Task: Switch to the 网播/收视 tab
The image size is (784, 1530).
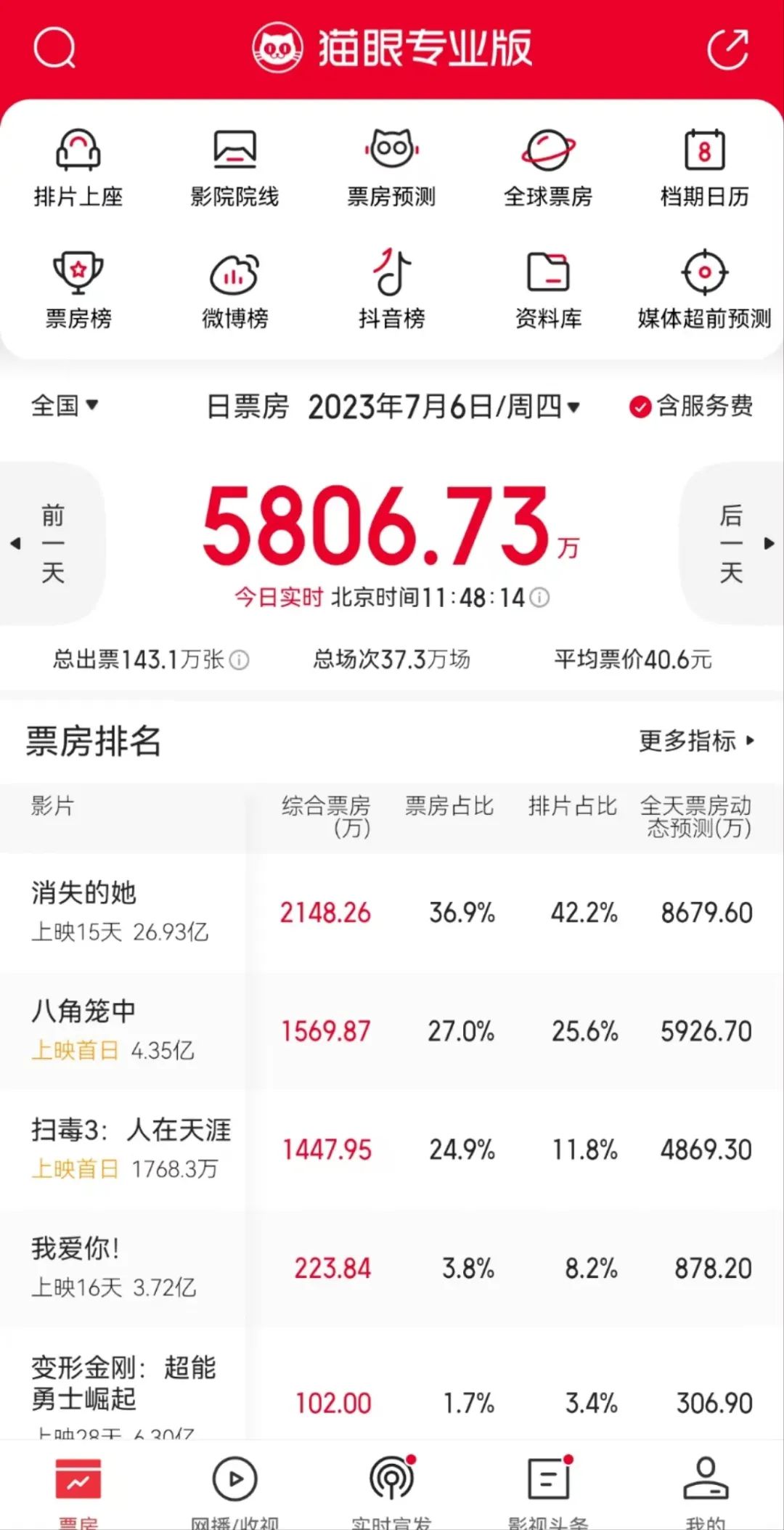Action: 234,1489
